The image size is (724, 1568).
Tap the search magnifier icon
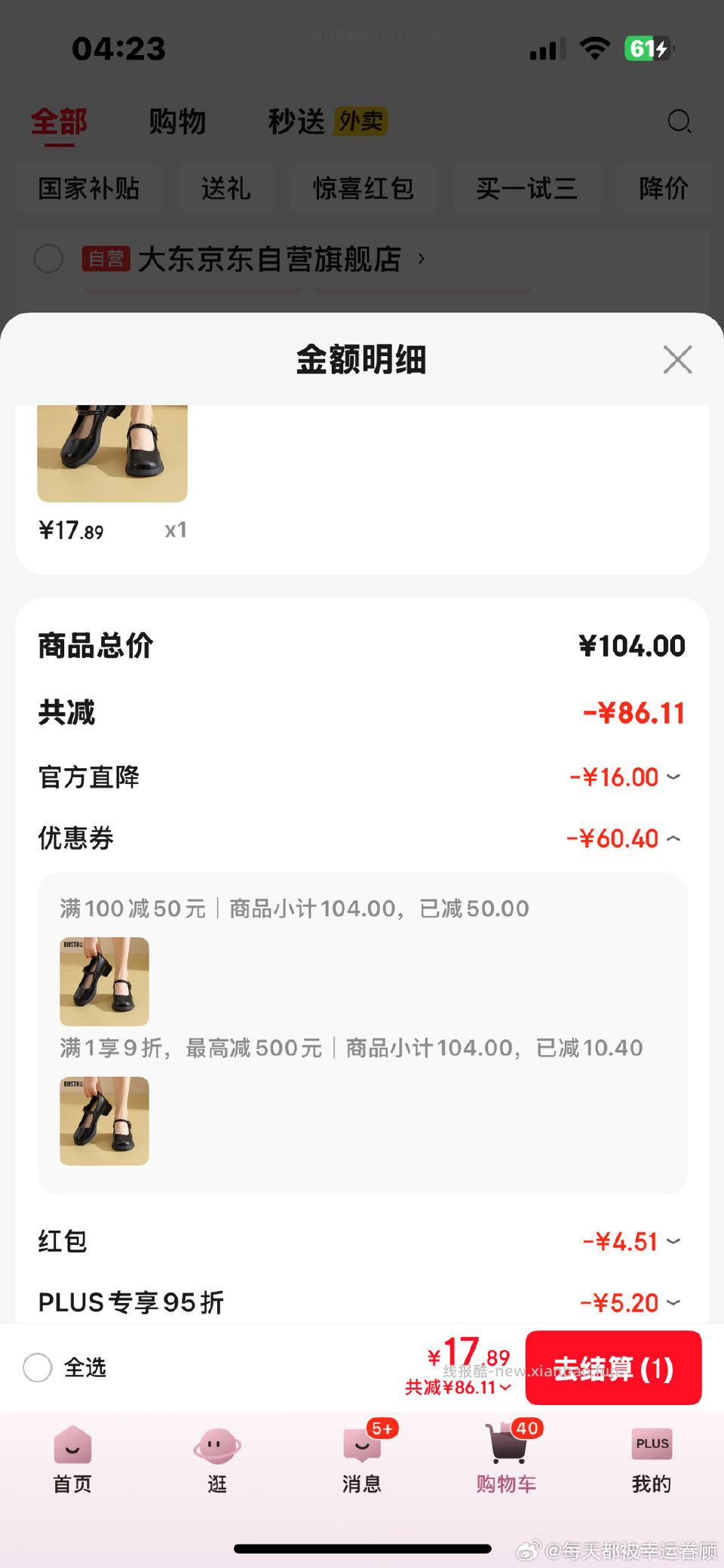680,121
